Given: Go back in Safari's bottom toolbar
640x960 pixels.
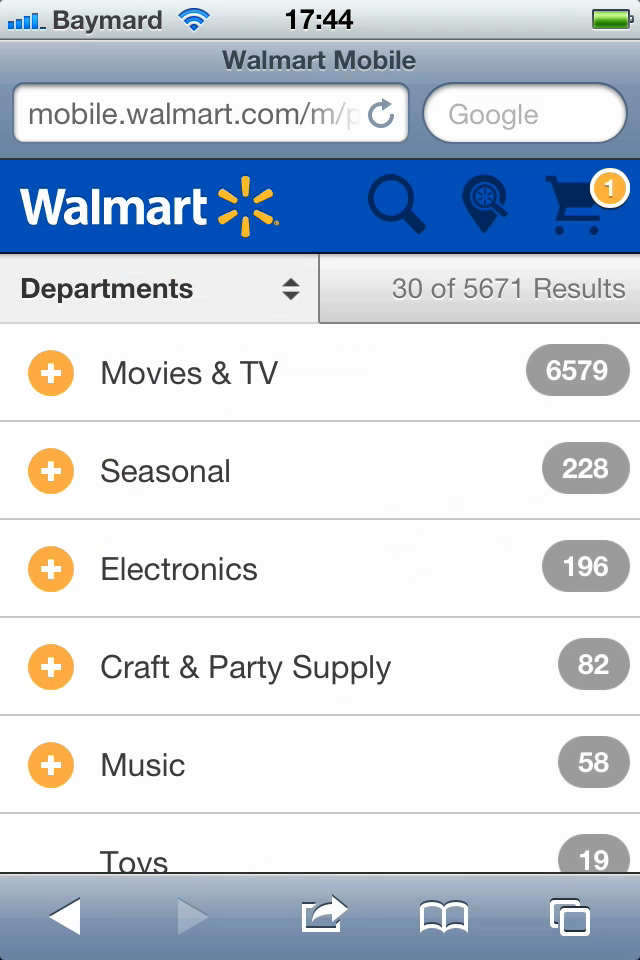Looking at the screenshot, I should [x=65, y=916].
